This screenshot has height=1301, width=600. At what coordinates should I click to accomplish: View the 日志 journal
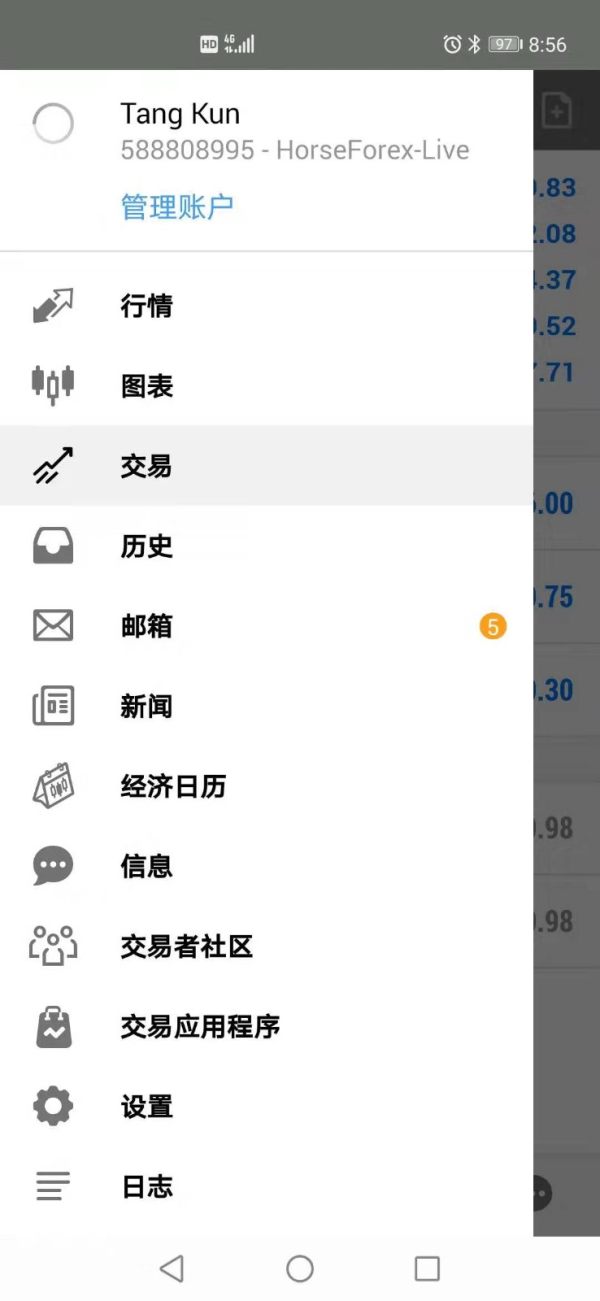(266, 1186)
